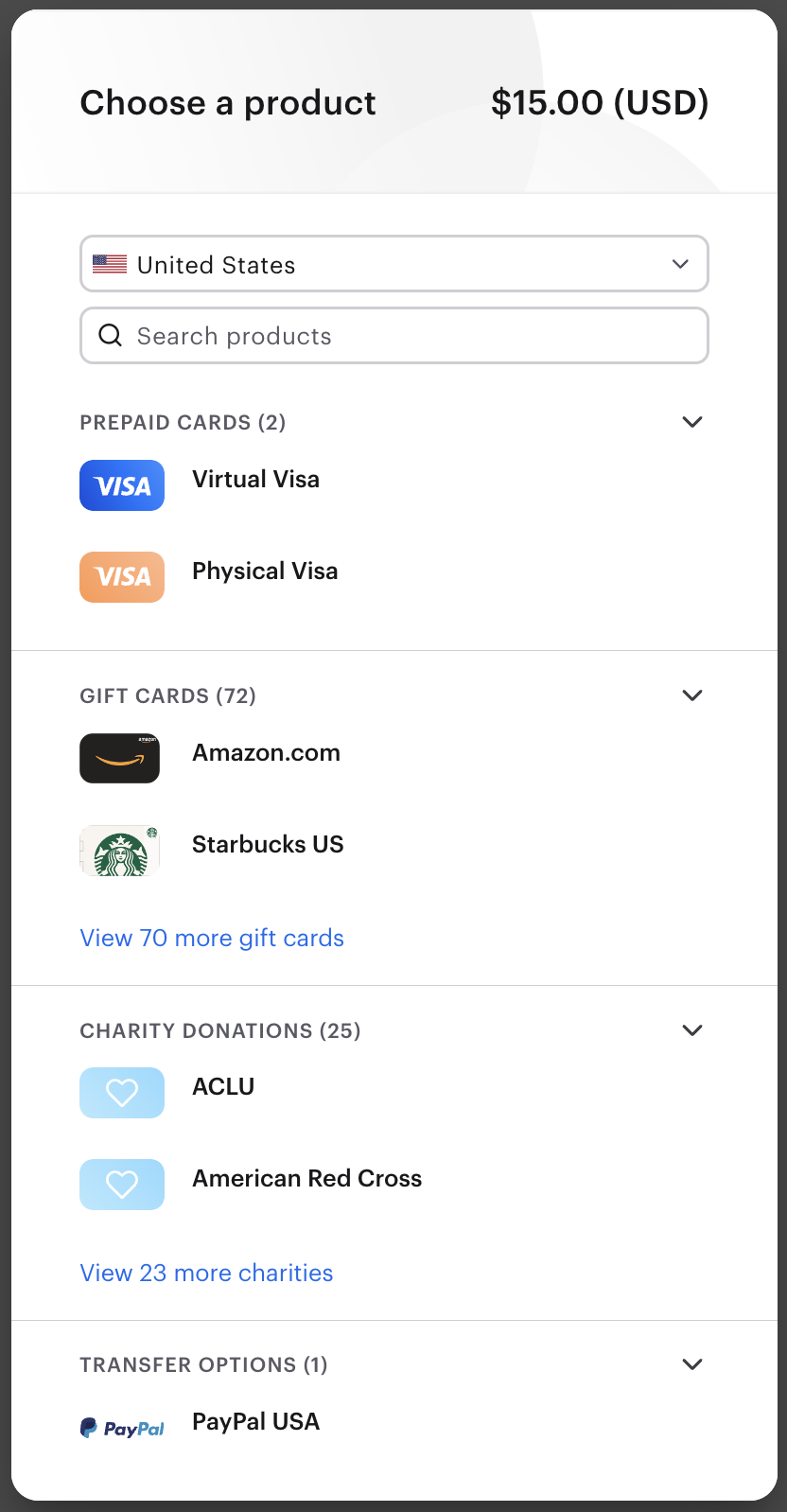787x1512 pixels.
Task: Select Starbucks US gift card
Action: [268, 845]
